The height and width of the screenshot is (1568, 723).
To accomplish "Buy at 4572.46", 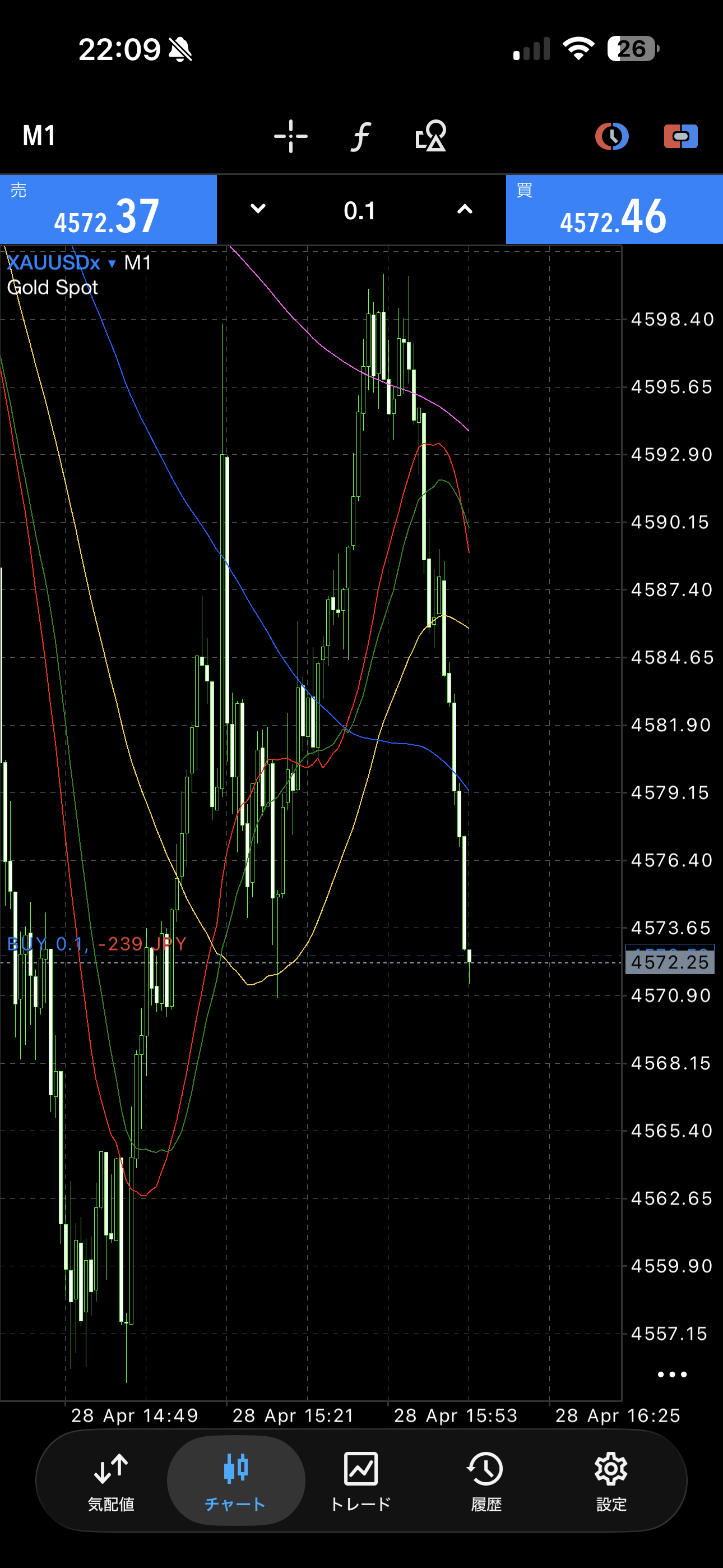I will pos(614,210).
